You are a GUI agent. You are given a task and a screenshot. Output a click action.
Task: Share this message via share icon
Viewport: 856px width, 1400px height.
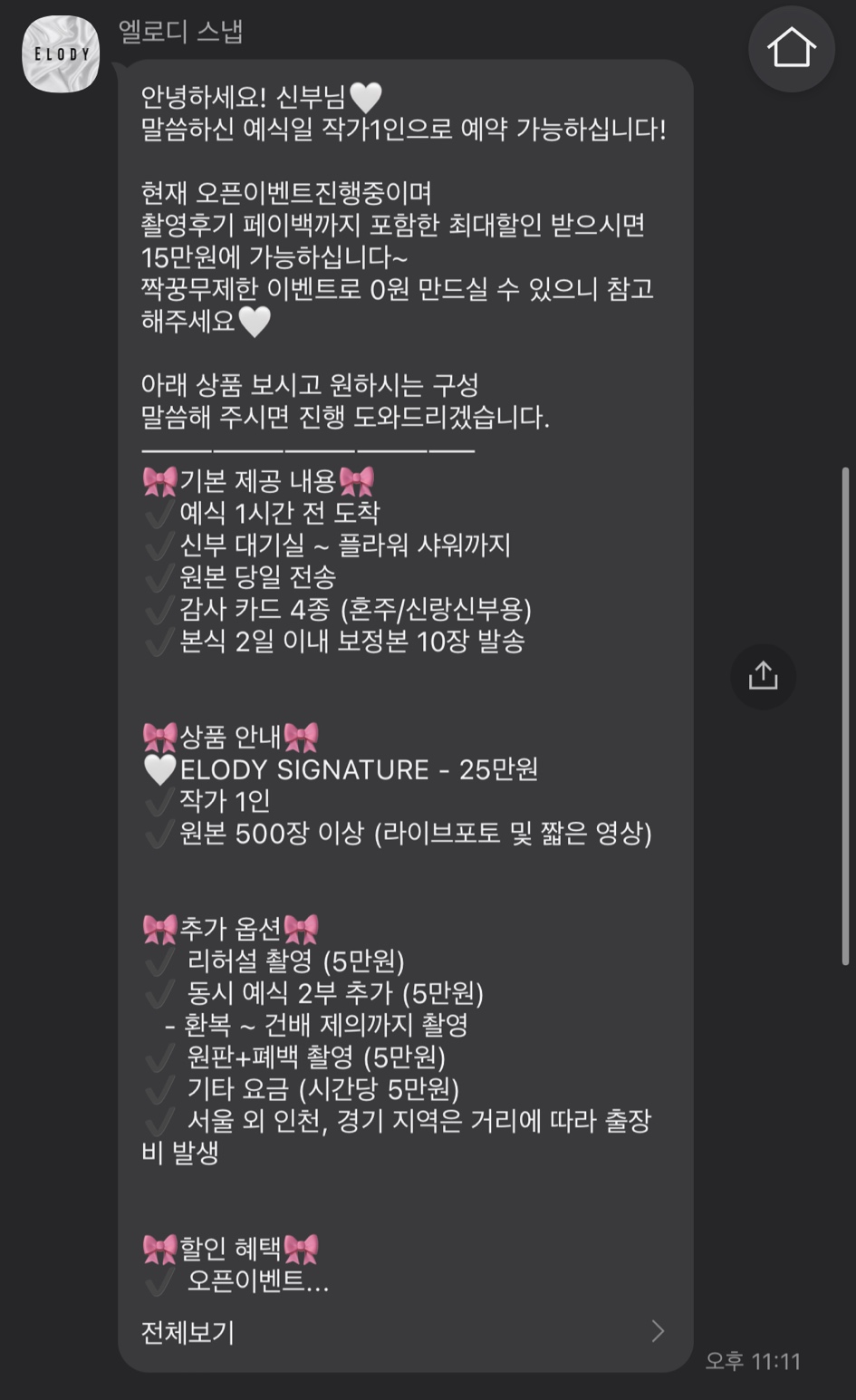[x=763, y=676]
